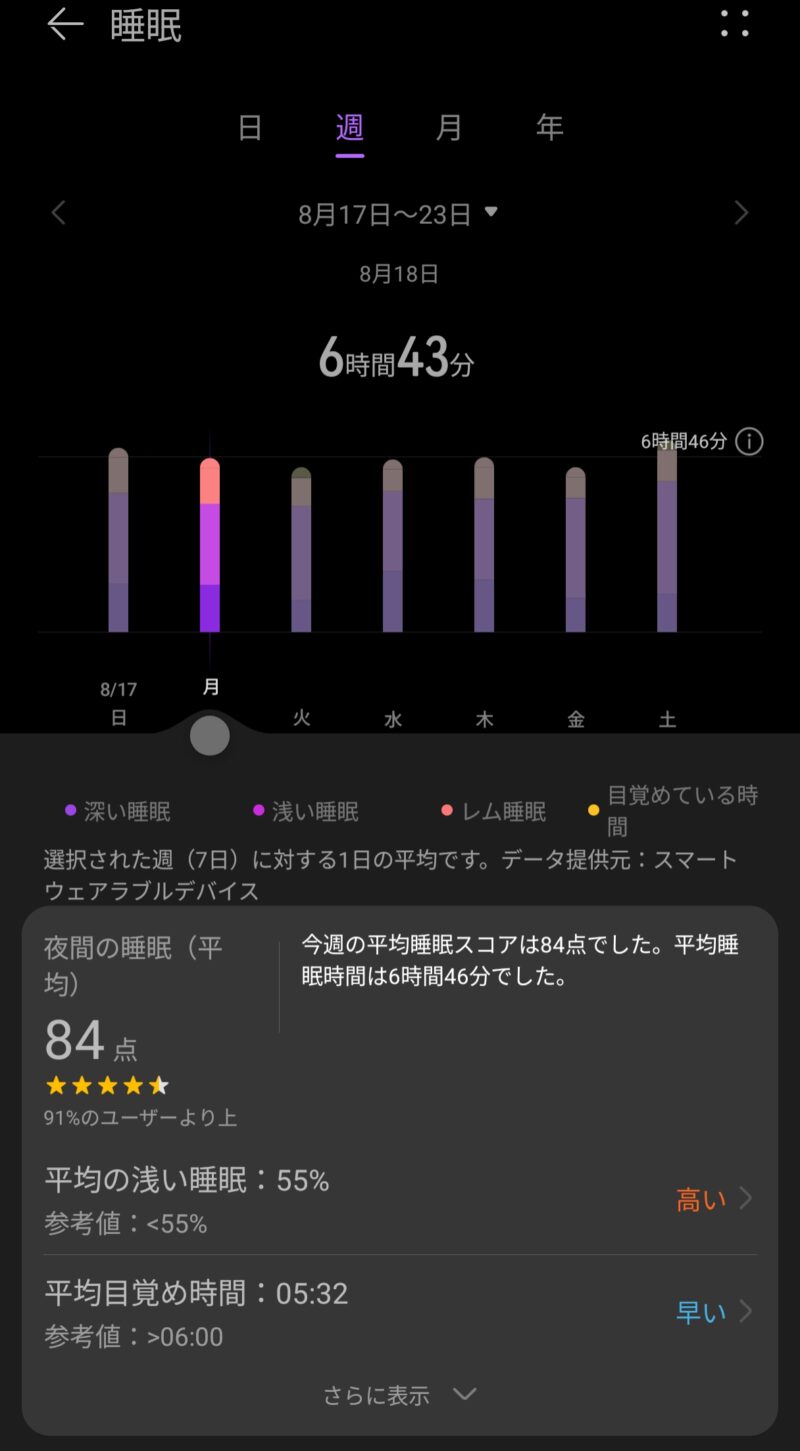Switch to the 日 tab
The image size is (800, 1451).
point(250,128)
